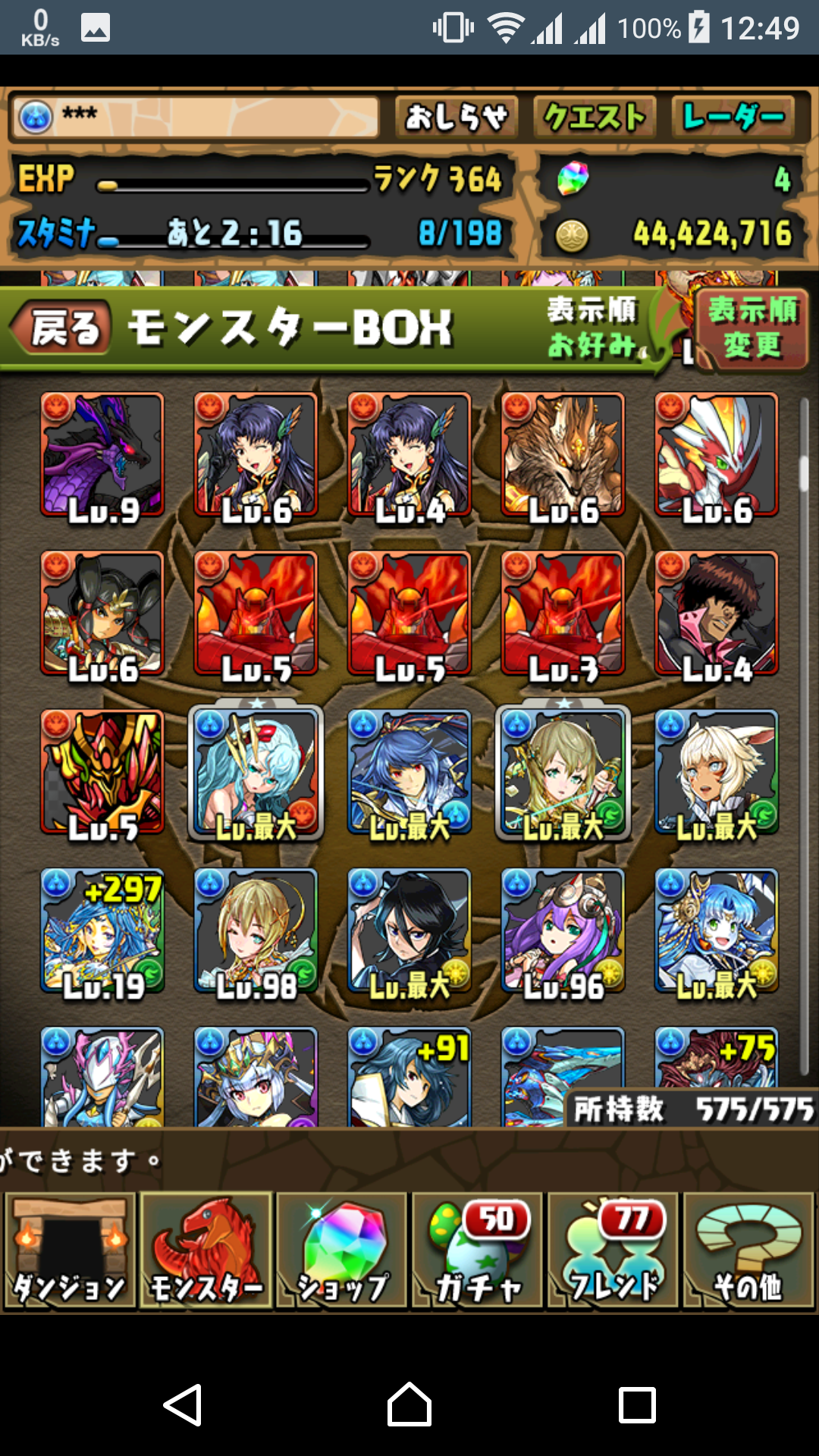The image size is (819, 1456).
Task: Go to the Android home screen
Action: point(409,1404)
